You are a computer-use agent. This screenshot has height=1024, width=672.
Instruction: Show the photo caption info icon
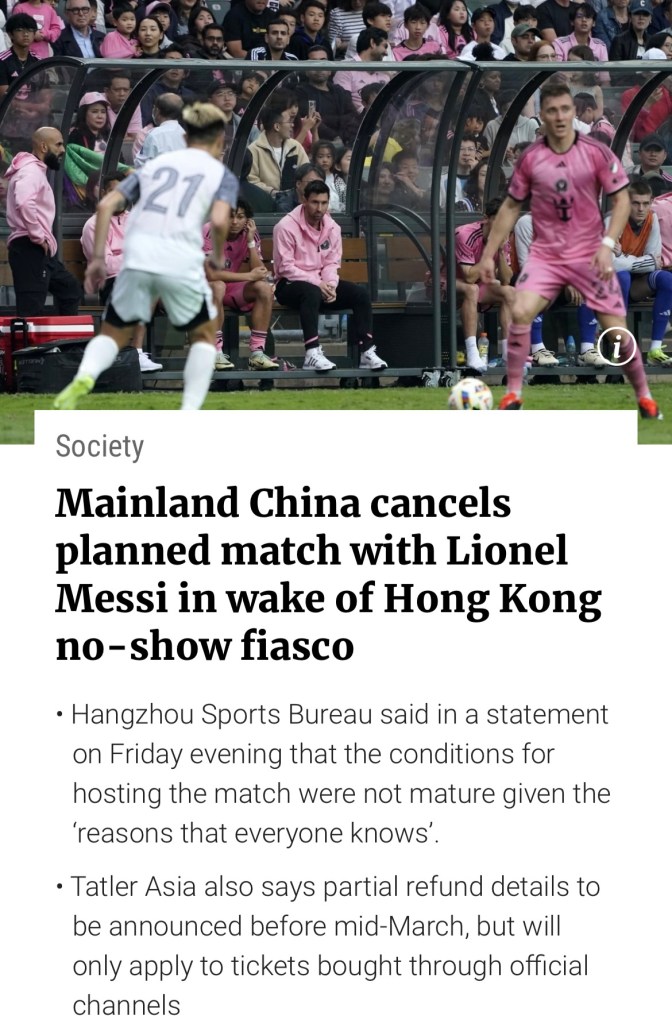pyautogui.click(x=621, y=348)
